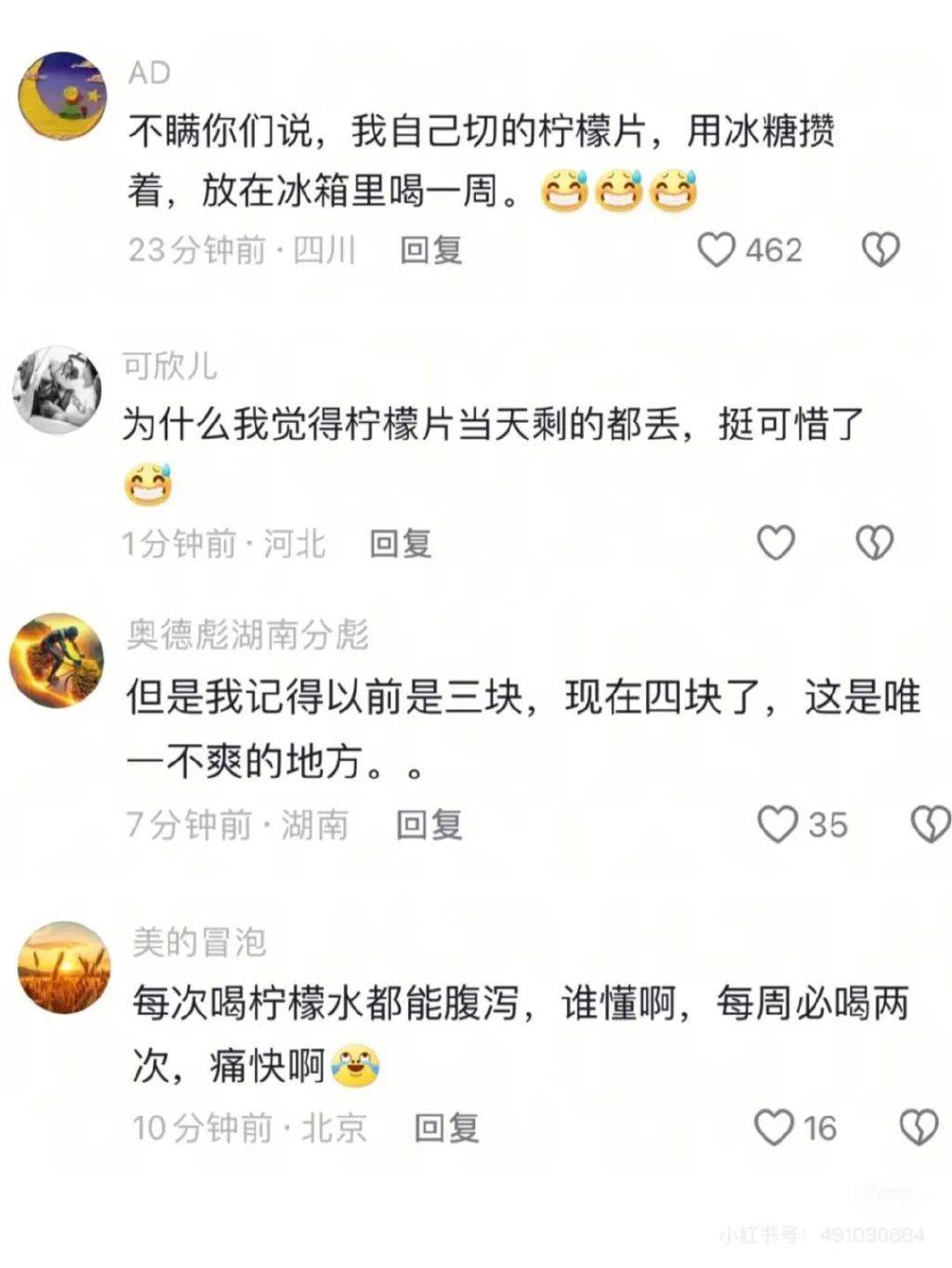Screen dimensions: 952x1268
Task: Like 可欣儿's comment
Action: click(775, 543)
